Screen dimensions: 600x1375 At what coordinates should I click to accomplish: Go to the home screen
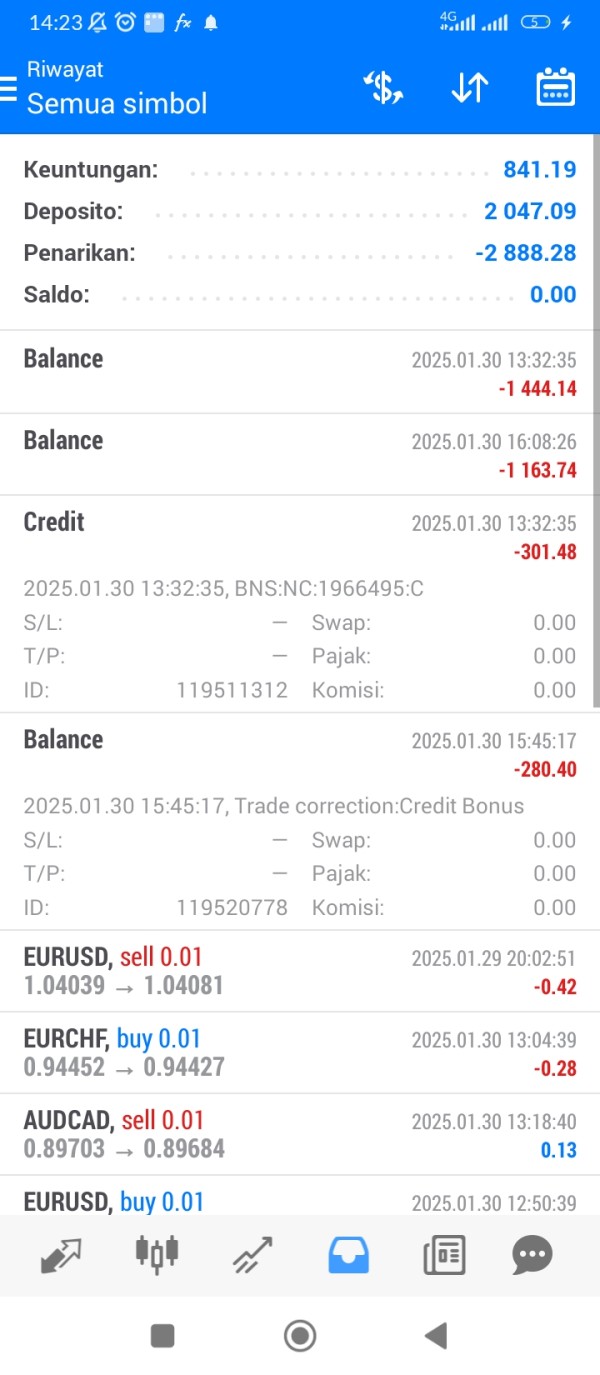[x=300, y=1335]
